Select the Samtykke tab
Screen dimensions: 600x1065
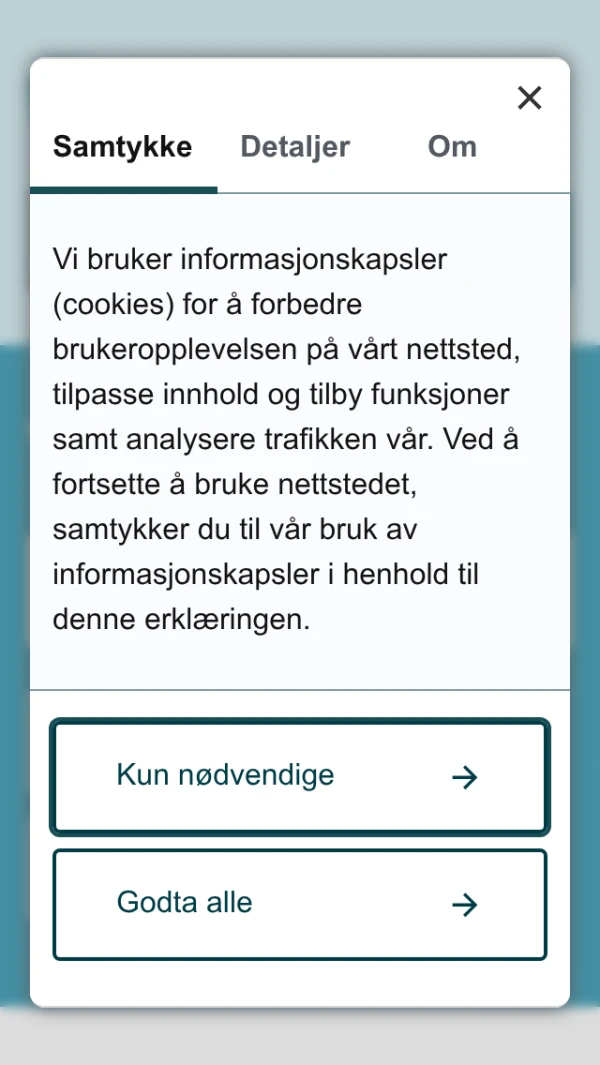pyautogui.click(x=123, y=146)
